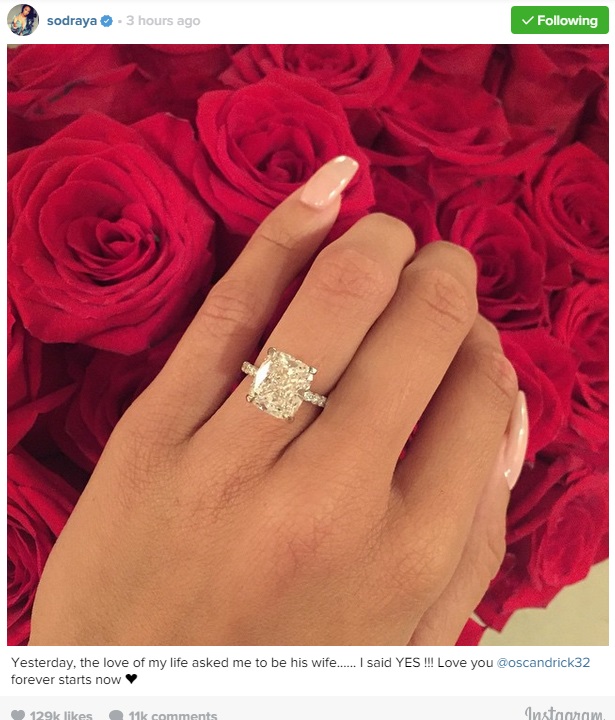This screenshot has width=615, height=720.
Task: Tap the green Following button
Action: 559,20
